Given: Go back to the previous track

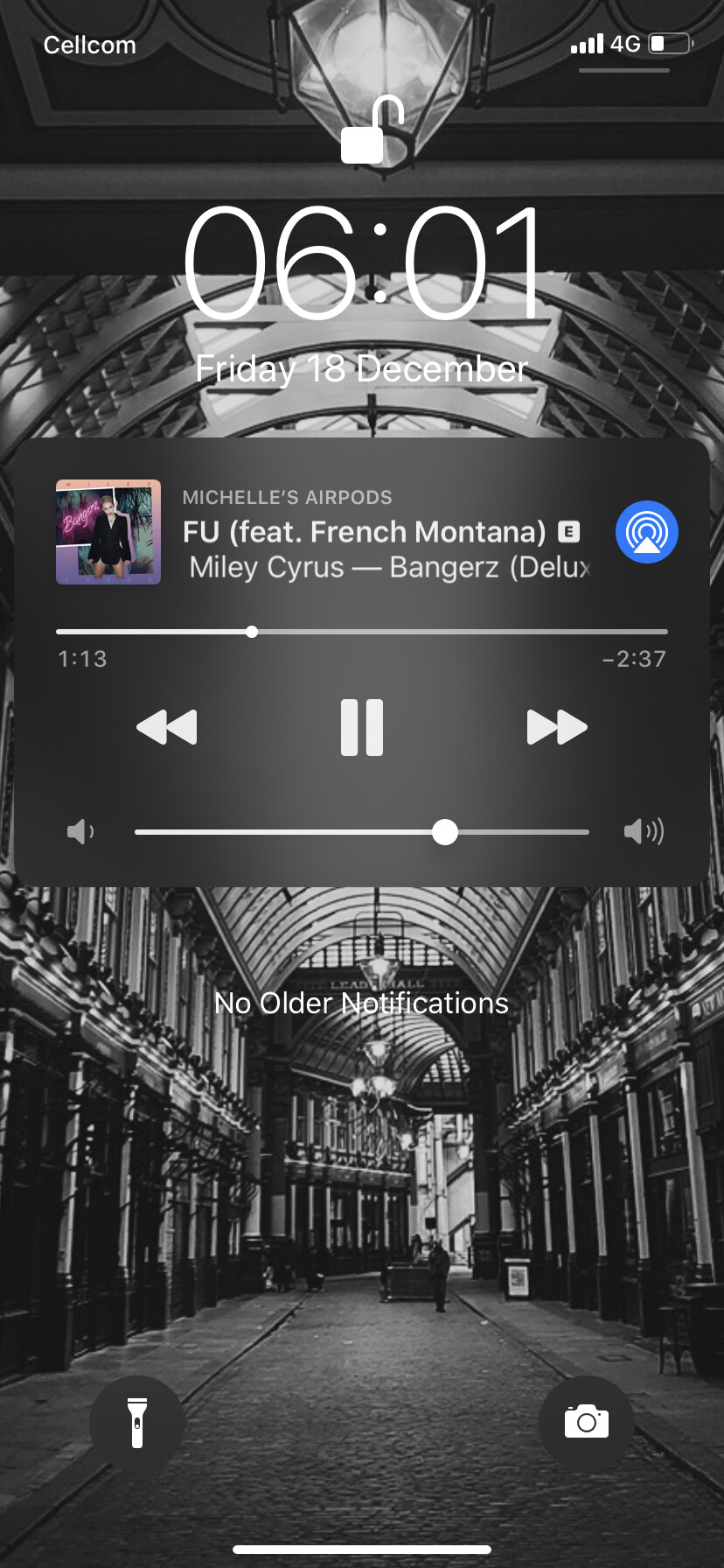Looking at the screenshot, I should pos(167,727).
